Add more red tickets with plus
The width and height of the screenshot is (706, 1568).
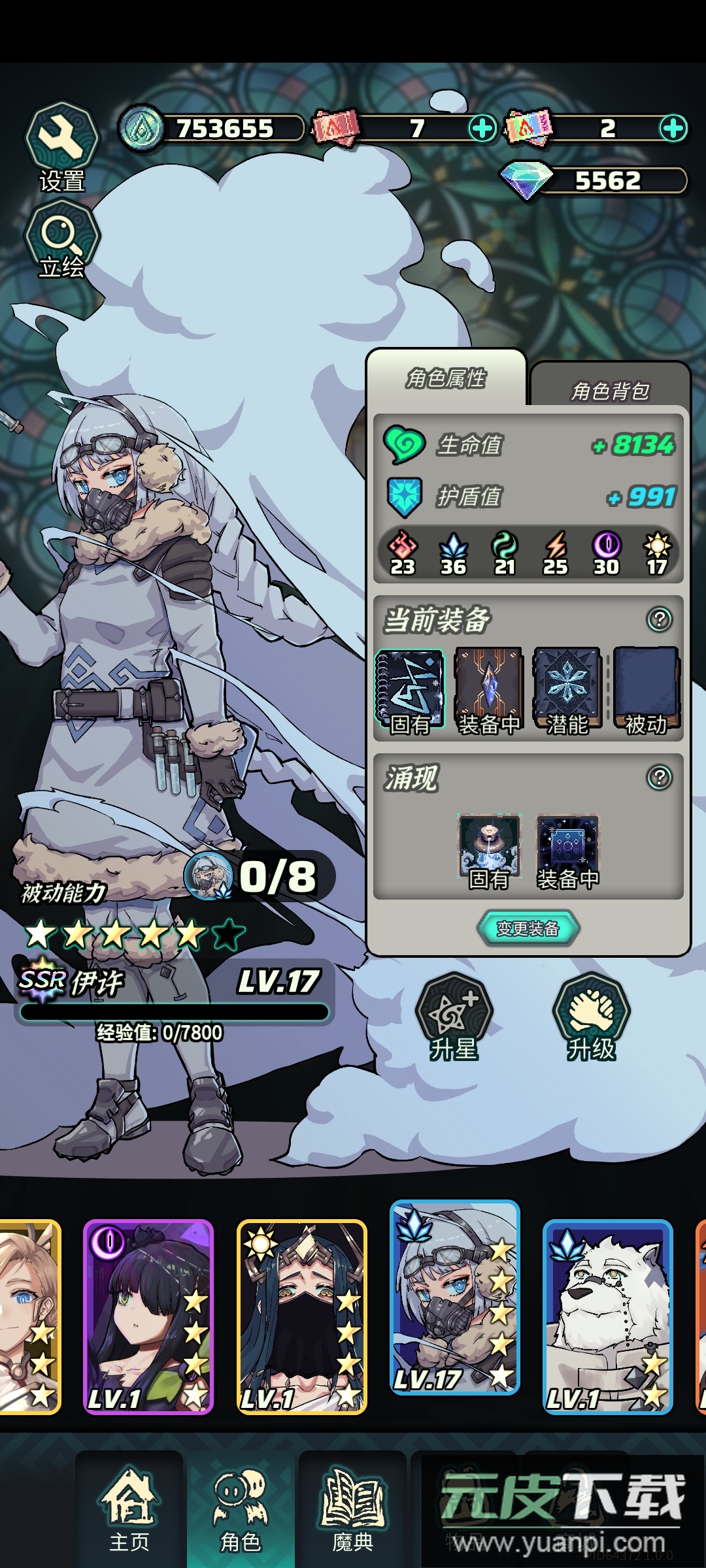[482, 128]
